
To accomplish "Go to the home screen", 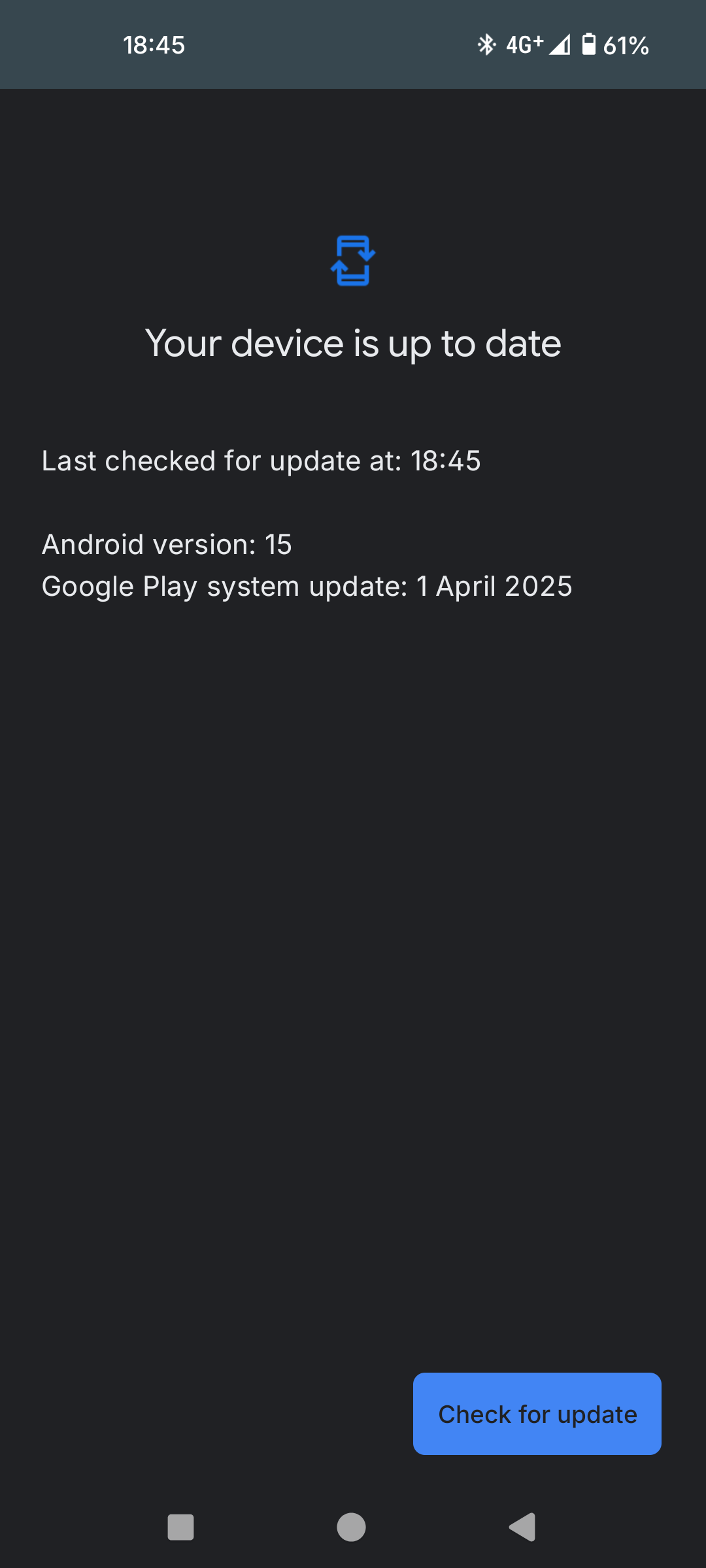I will [351, 1527].
